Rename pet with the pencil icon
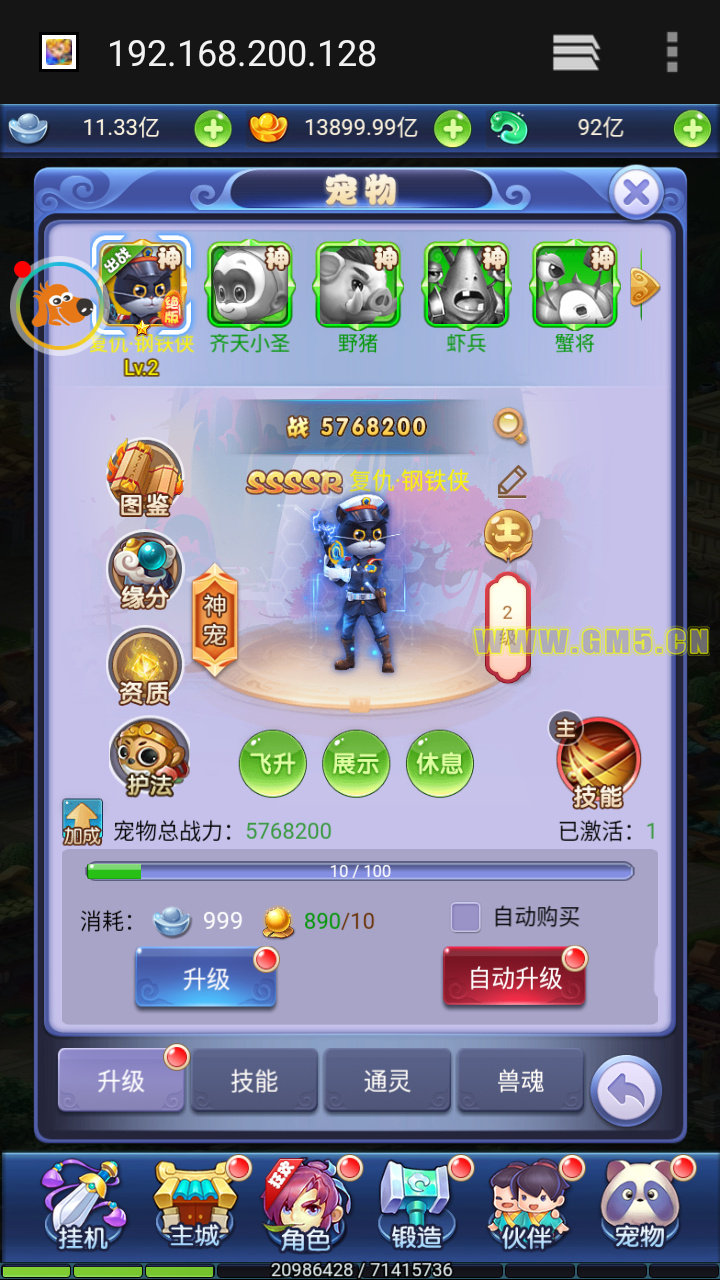Image resolution: width=720 pixels, height=1280 pixels. pos(511,482)
